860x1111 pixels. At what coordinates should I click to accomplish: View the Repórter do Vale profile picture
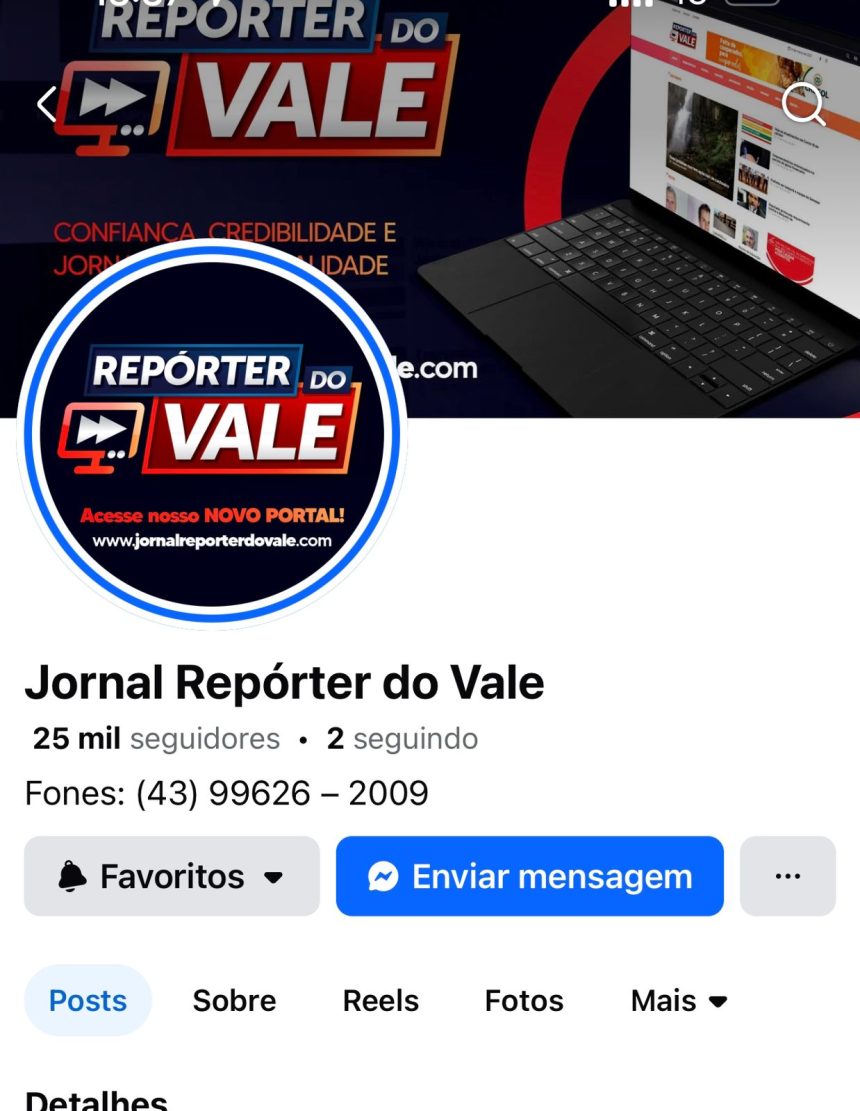pyautogui.click(x=210, y=435)
